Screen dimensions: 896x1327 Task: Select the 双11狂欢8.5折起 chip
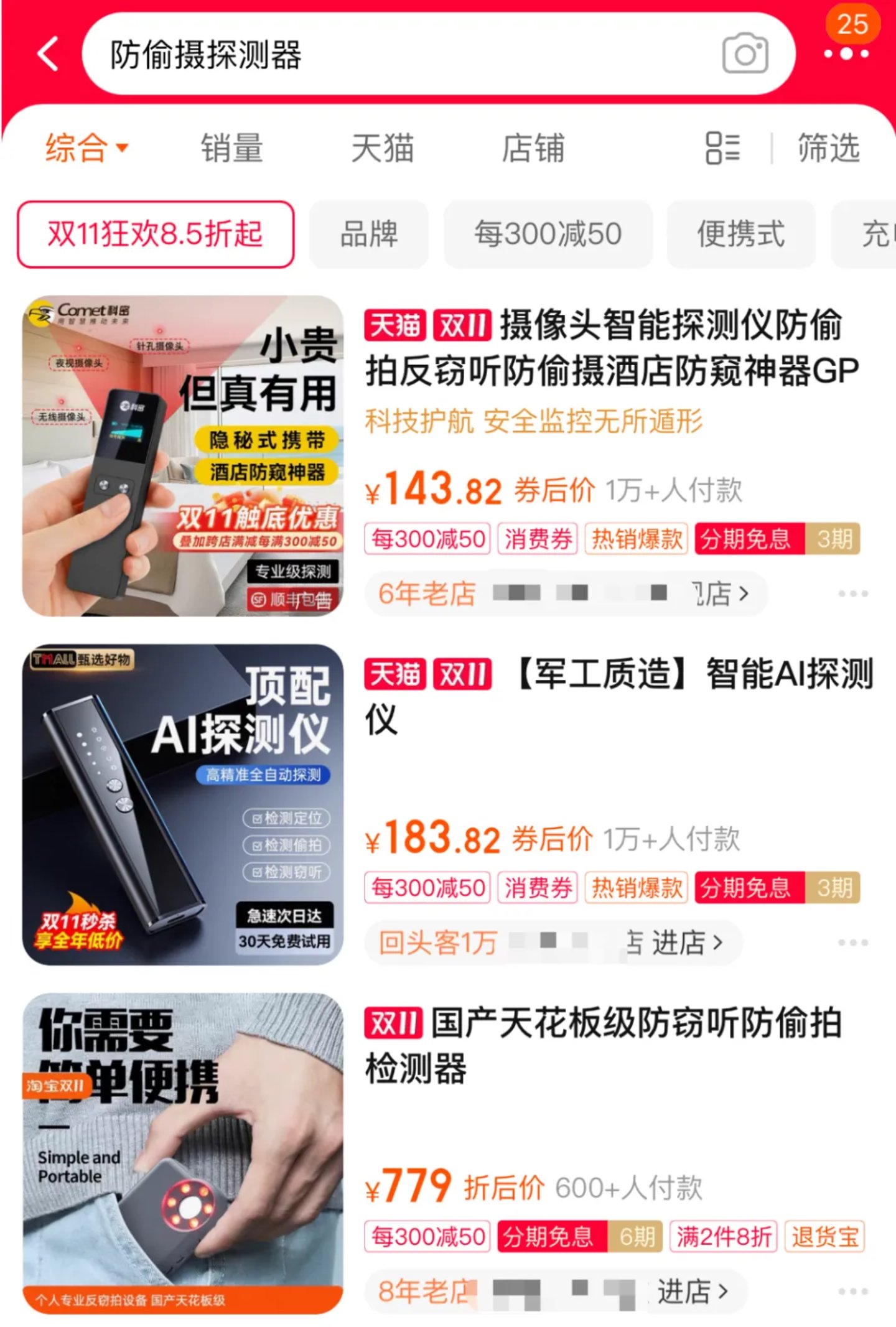155,235
